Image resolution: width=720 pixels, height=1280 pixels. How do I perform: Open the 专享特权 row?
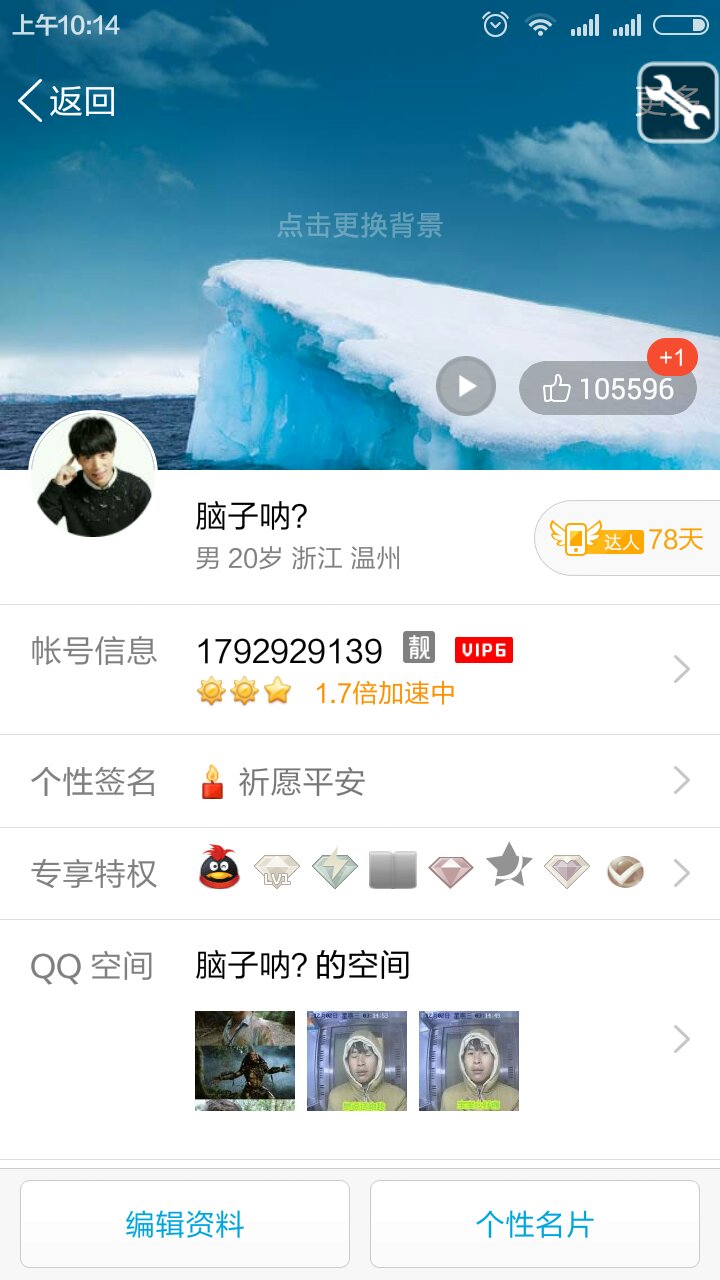pyautogui.click(x=360, y=873)
